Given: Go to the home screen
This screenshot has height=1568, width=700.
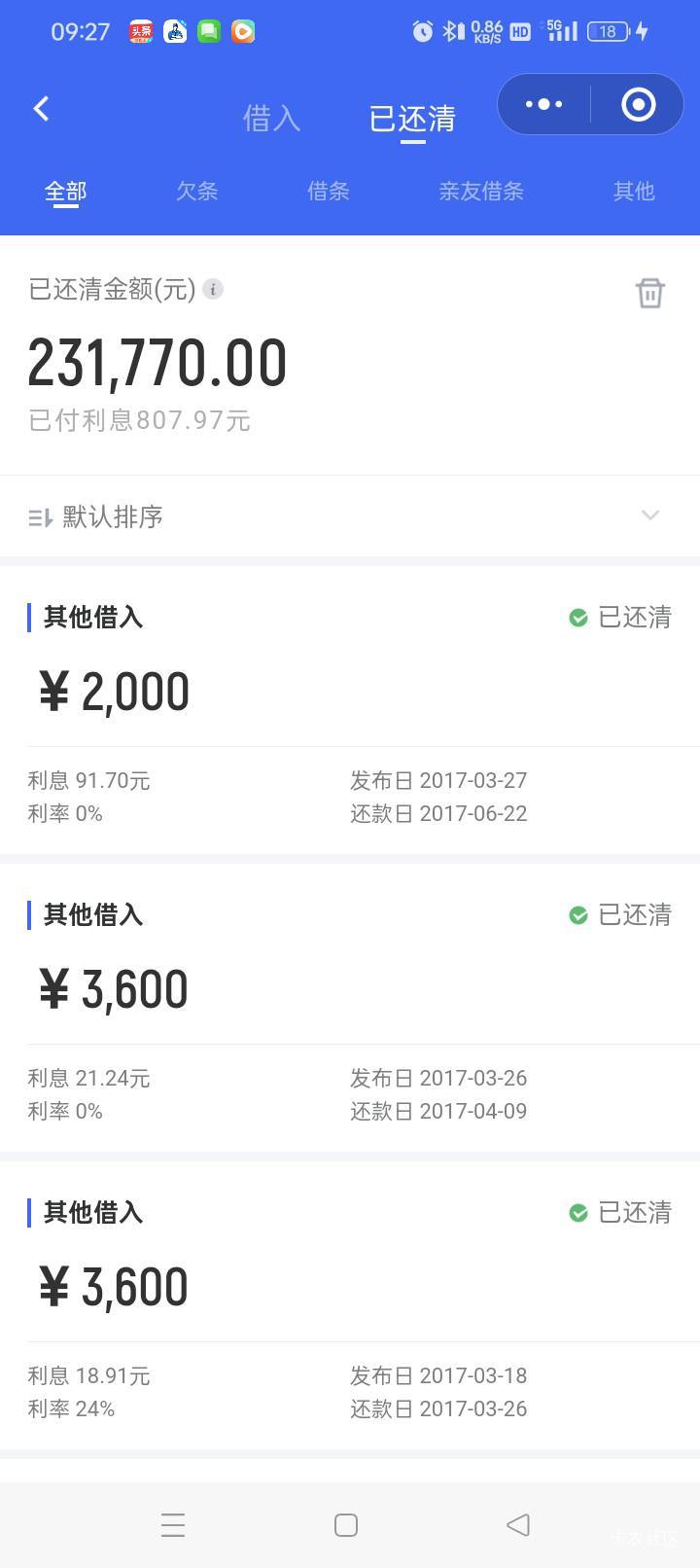Looking at the screenshot, I should coord(346,1524).
